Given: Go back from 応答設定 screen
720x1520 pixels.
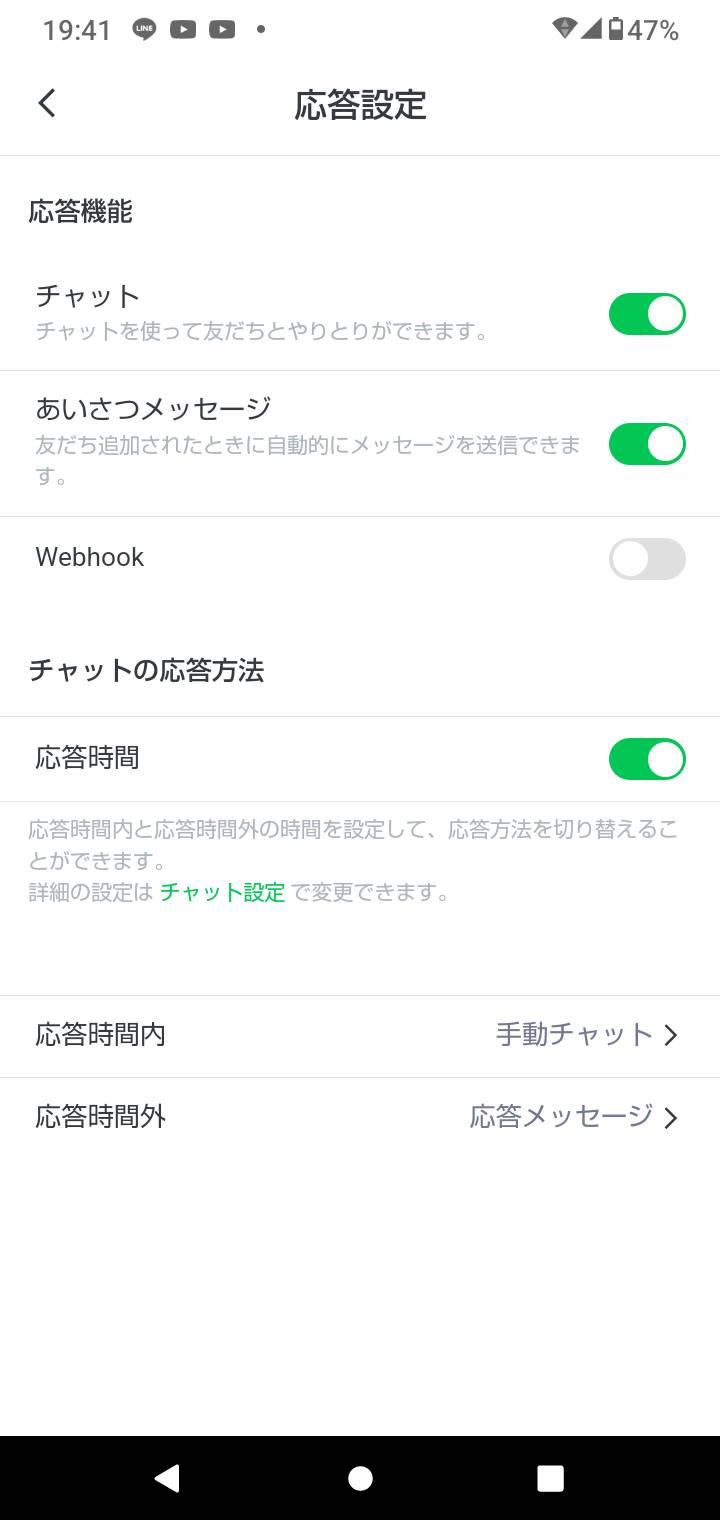Looking at the screenshot, I should coord(47,103).
